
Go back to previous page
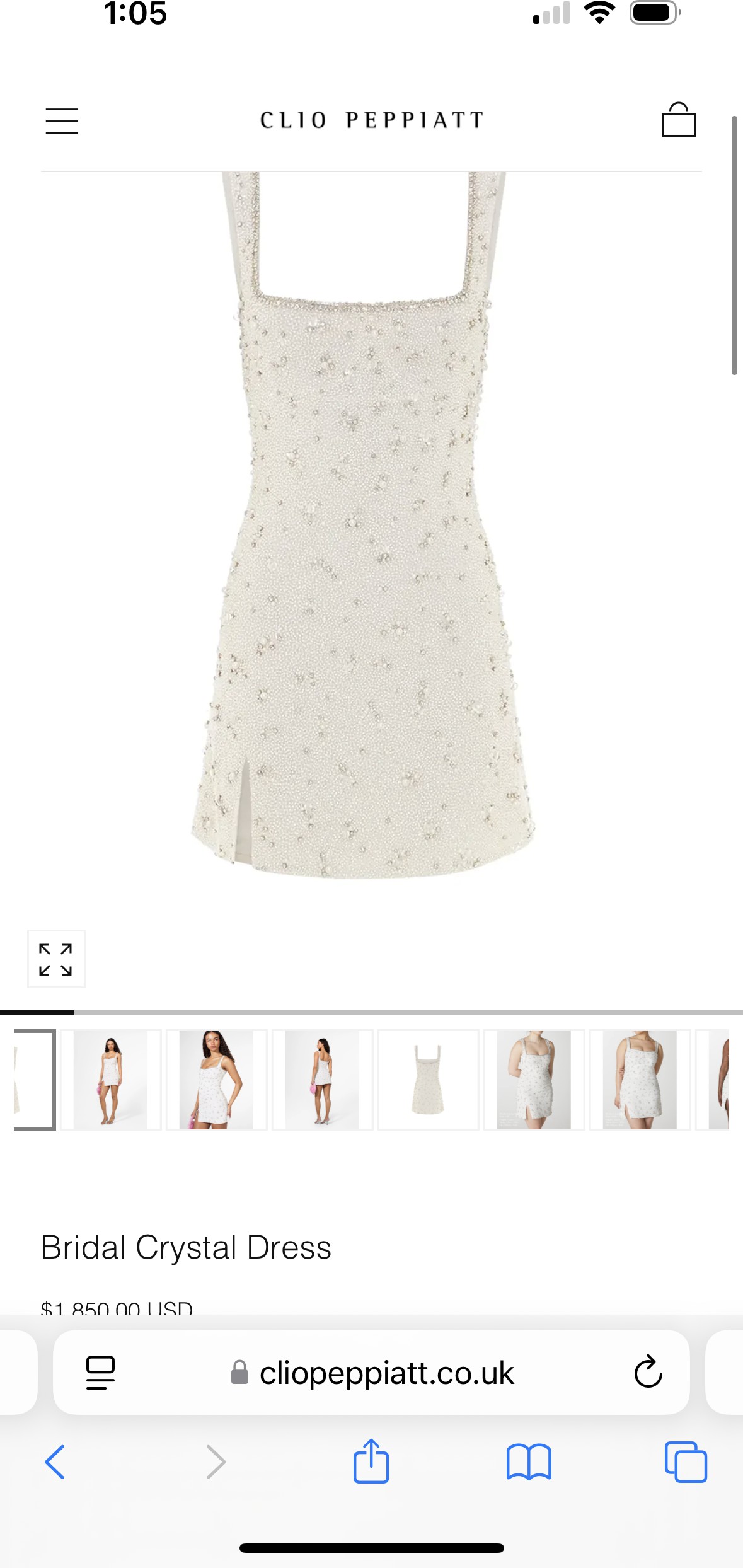[55, 1461]
